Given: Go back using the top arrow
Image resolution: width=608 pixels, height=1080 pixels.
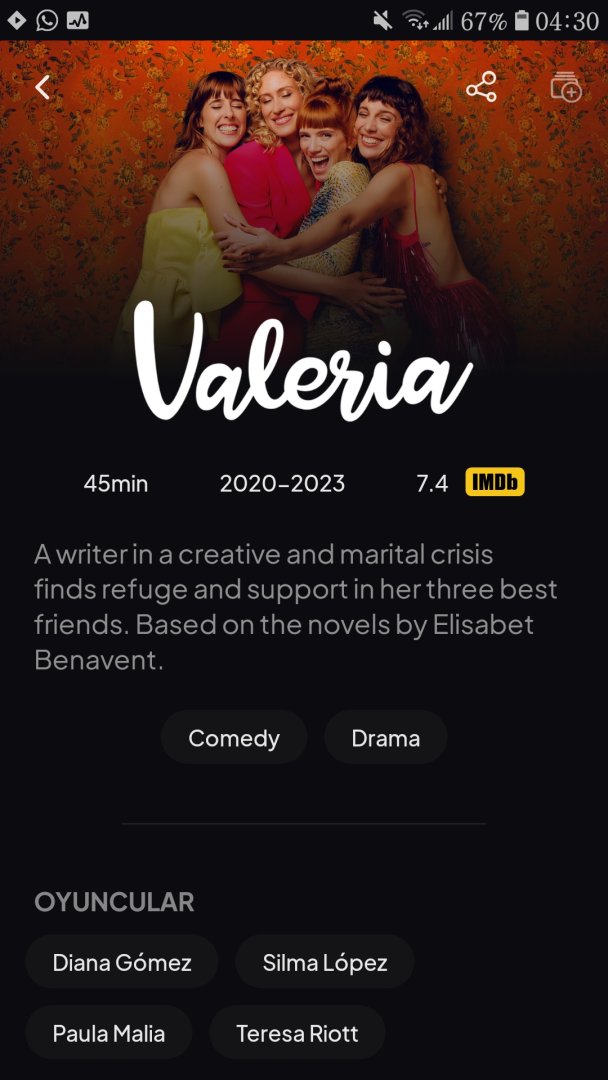Looking at the screenshot, I should point(42,88).
